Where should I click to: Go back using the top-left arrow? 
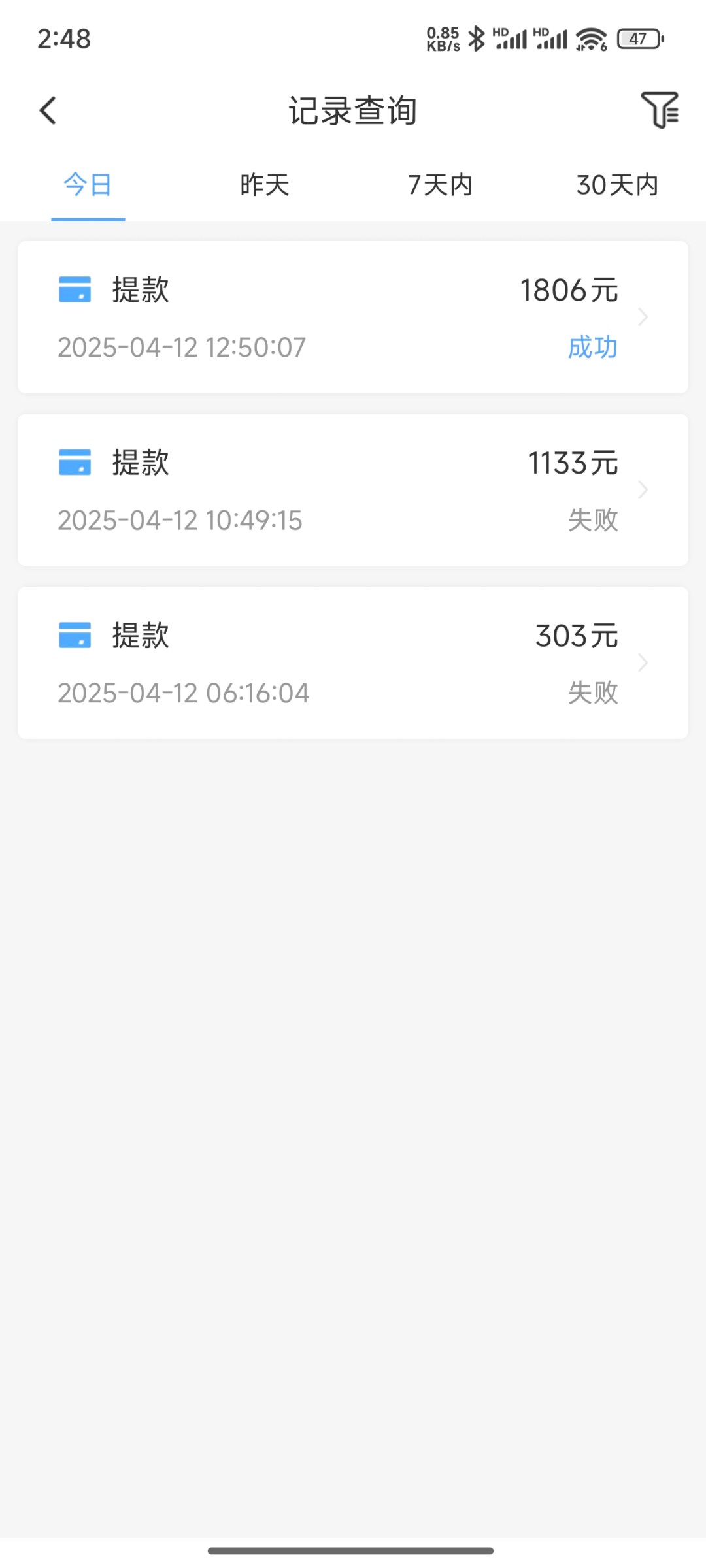(x=48, y=110)
